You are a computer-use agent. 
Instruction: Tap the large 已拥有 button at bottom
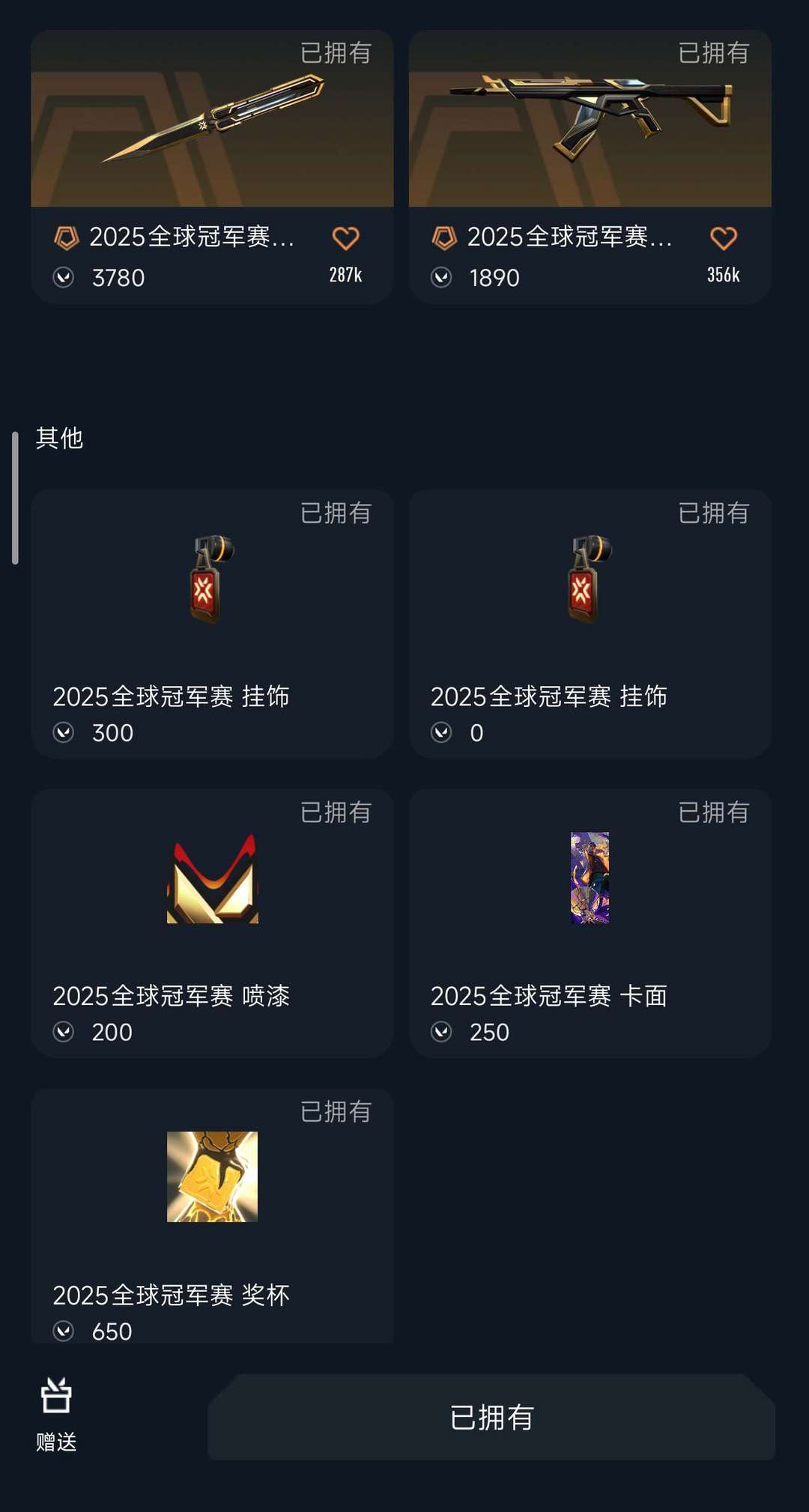coord(491,1417)
